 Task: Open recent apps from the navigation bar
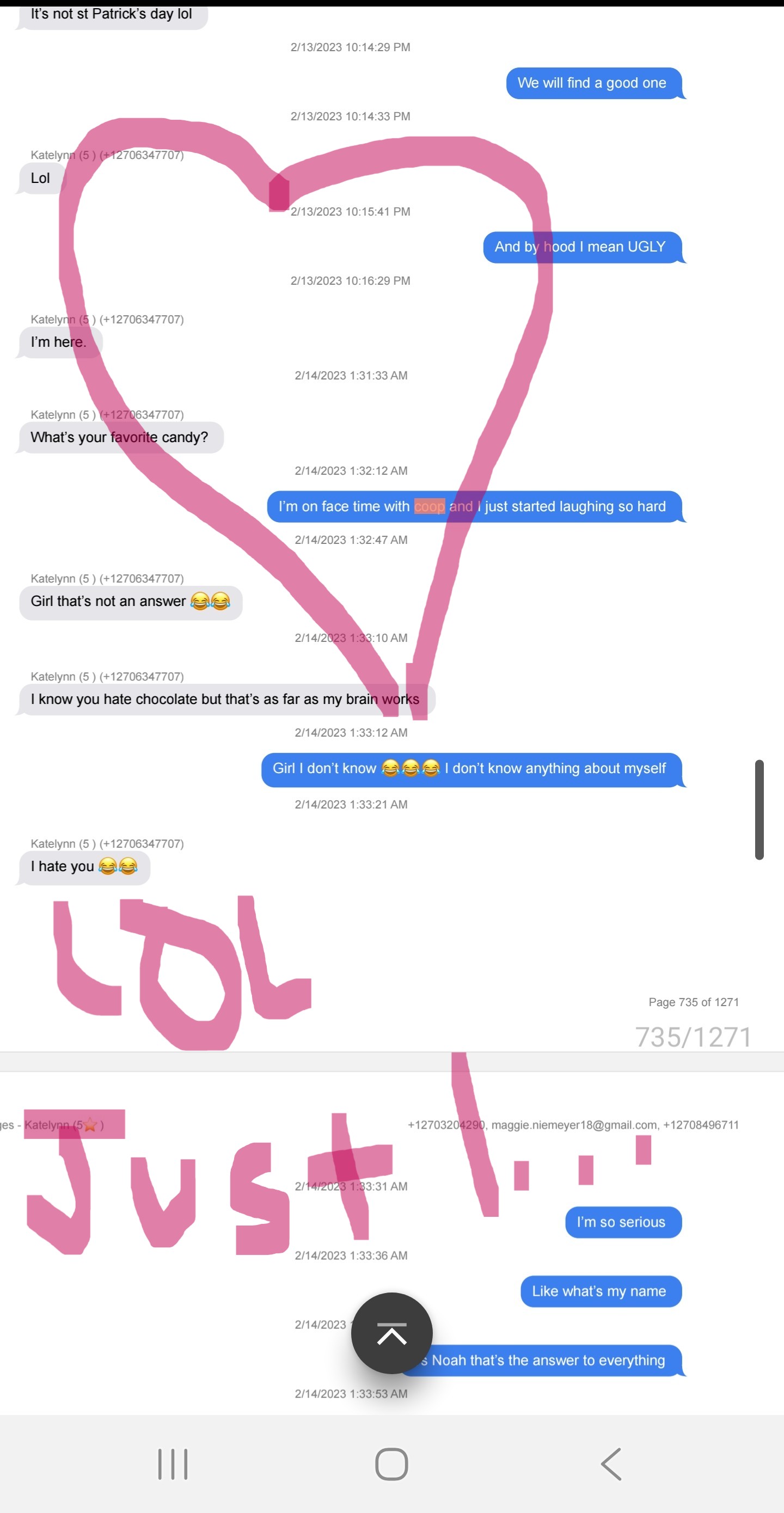click(173, 1463)
